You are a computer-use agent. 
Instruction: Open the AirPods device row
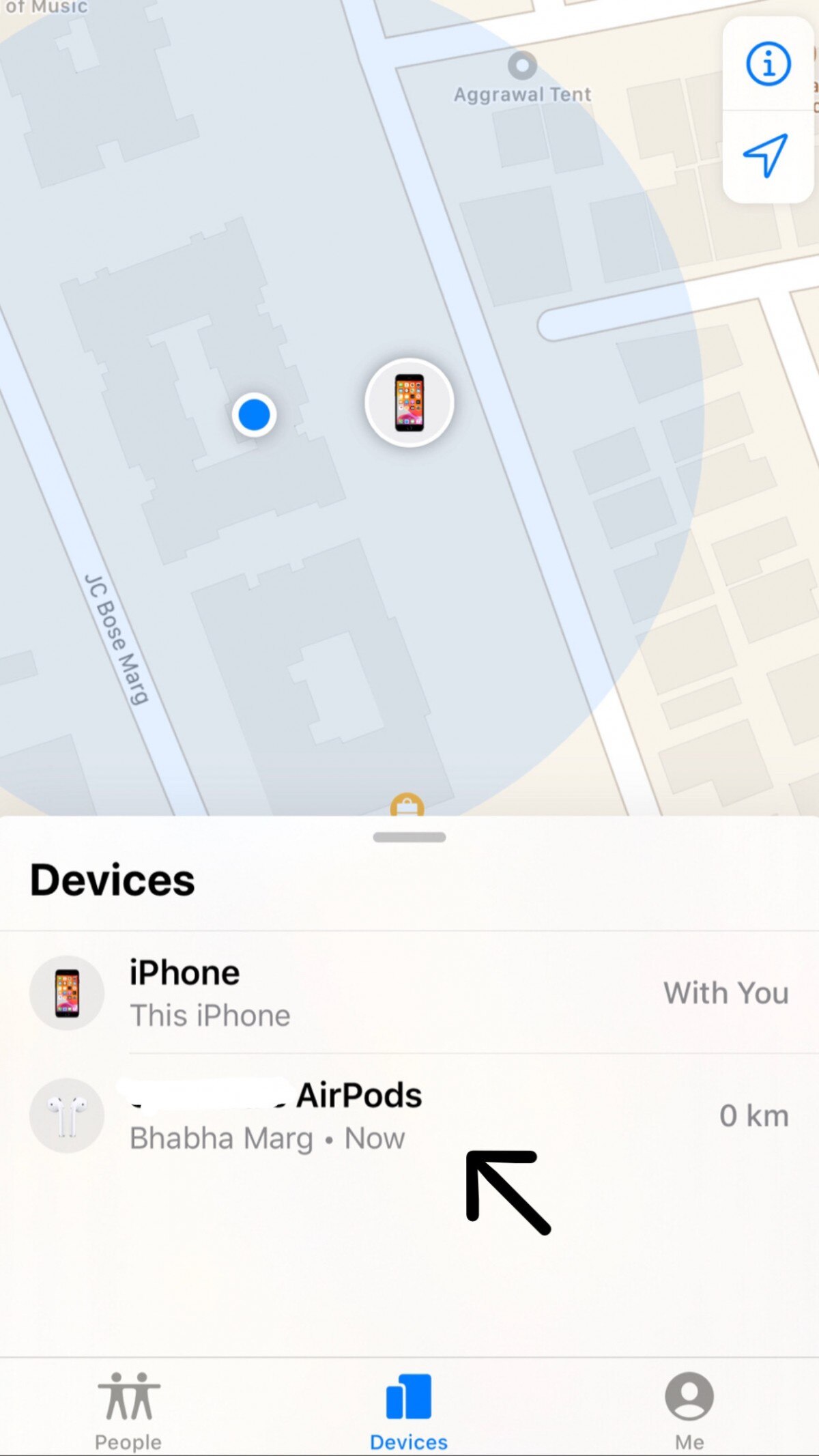pos(409,1115)
